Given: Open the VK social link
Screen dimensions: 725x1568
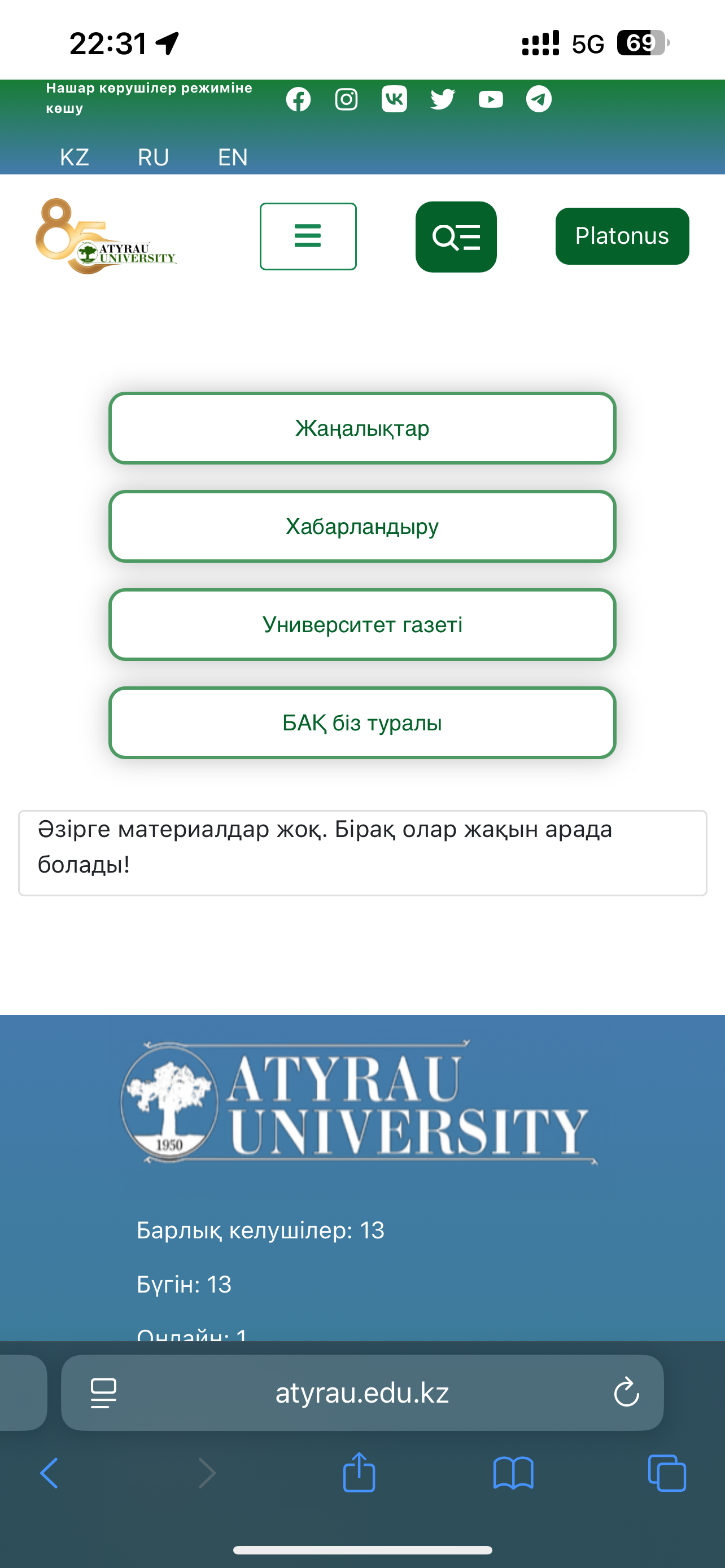Looking at the screenshot, I should point(395,99).
